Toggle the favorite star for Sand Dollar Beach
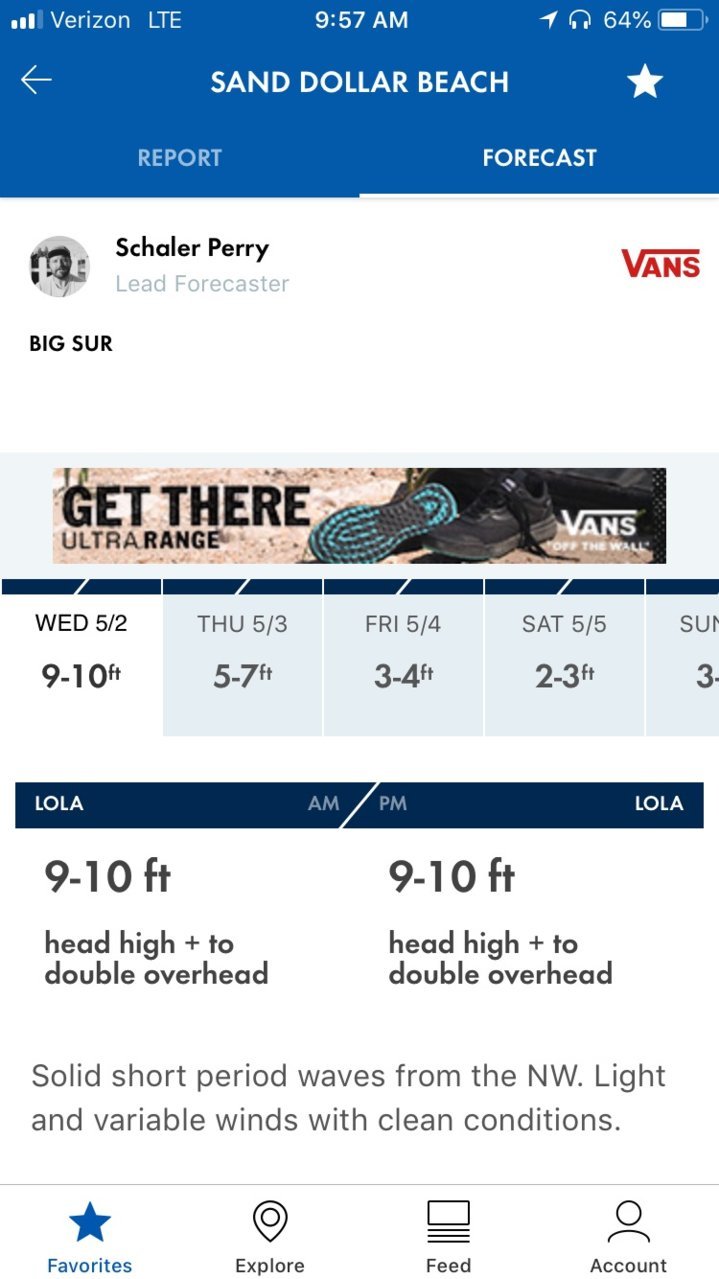This screenshot has height=1279, width=719. (645, 82)
